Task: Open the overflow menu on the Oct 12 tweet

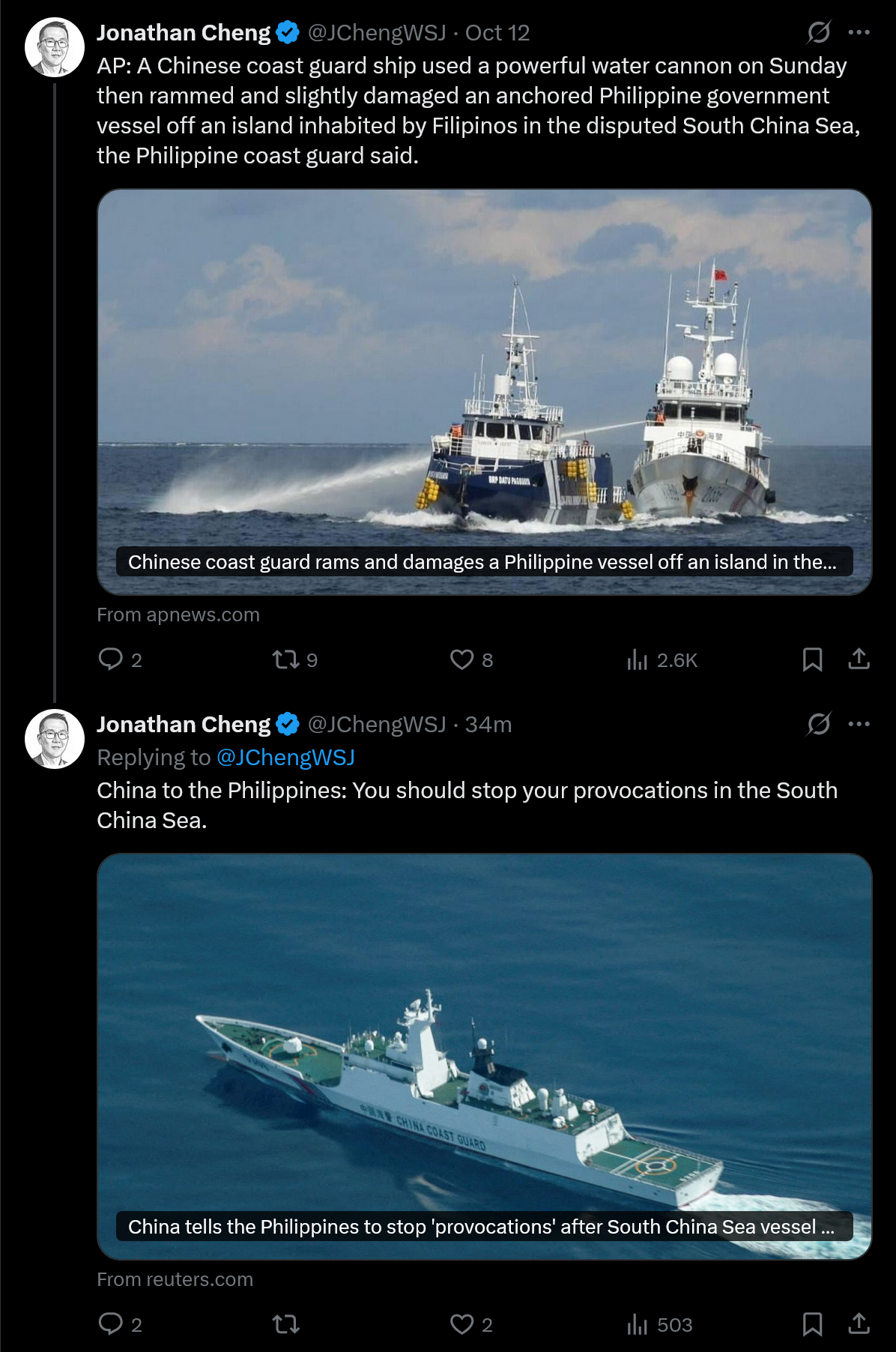Action: 859,32
